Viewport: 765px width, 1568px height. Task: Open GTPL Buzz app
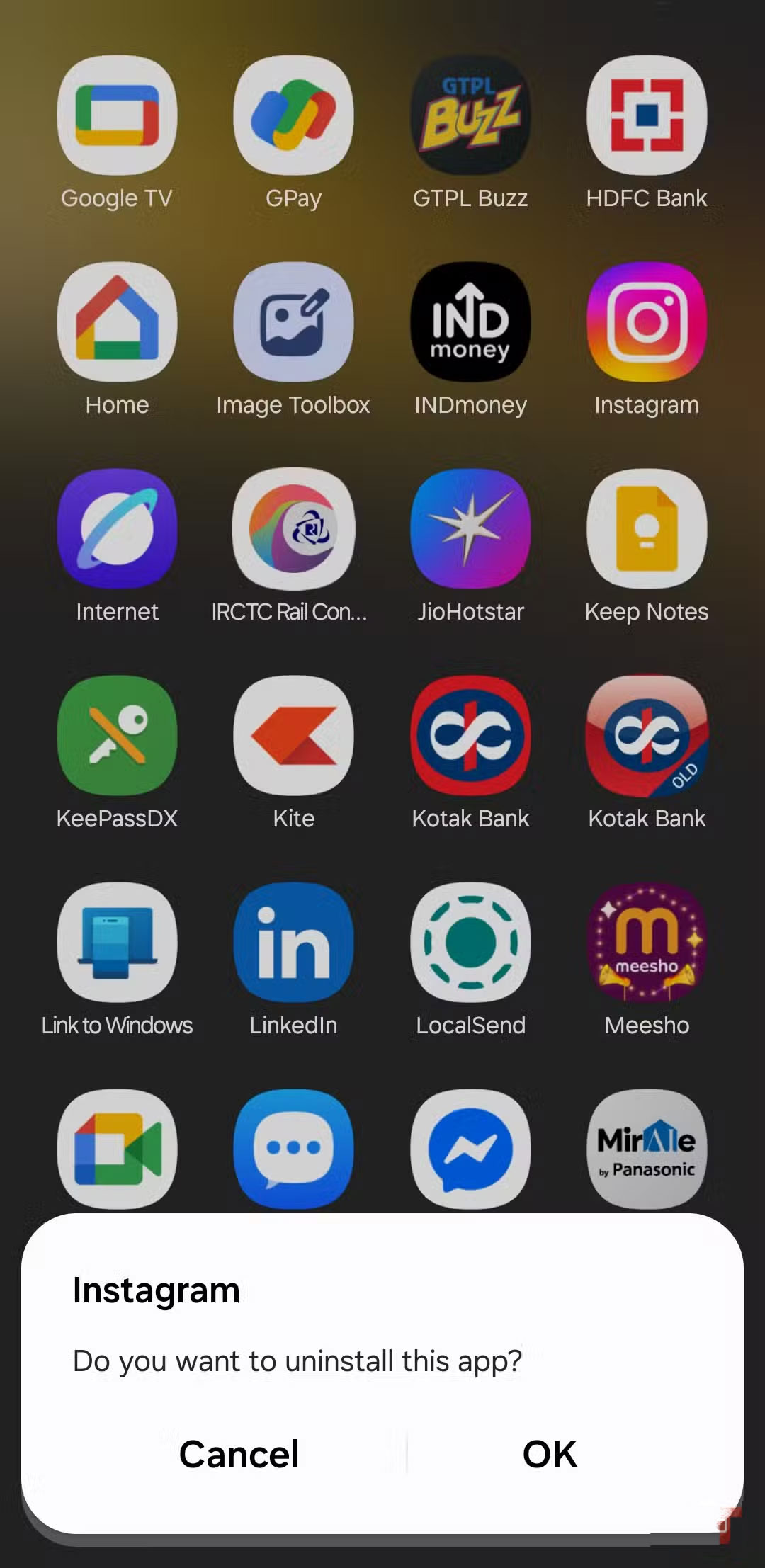tap(470, 116)
